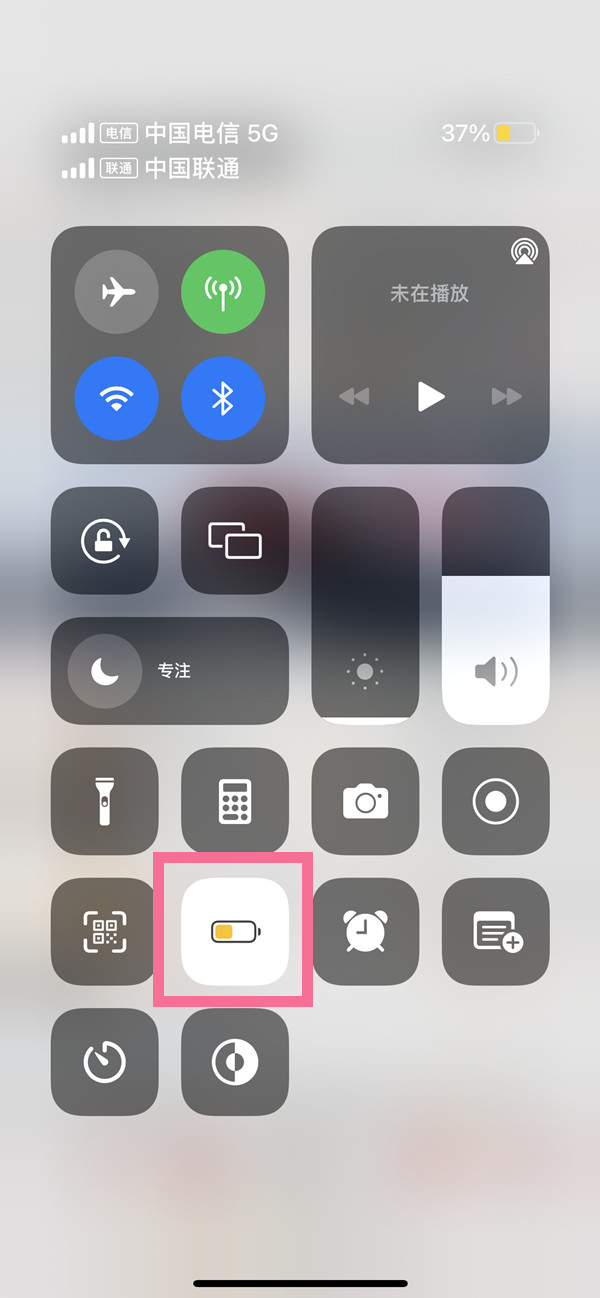Open the alarm clock
This screenshot has width=600, height=1298.
[x=365, y=931]
